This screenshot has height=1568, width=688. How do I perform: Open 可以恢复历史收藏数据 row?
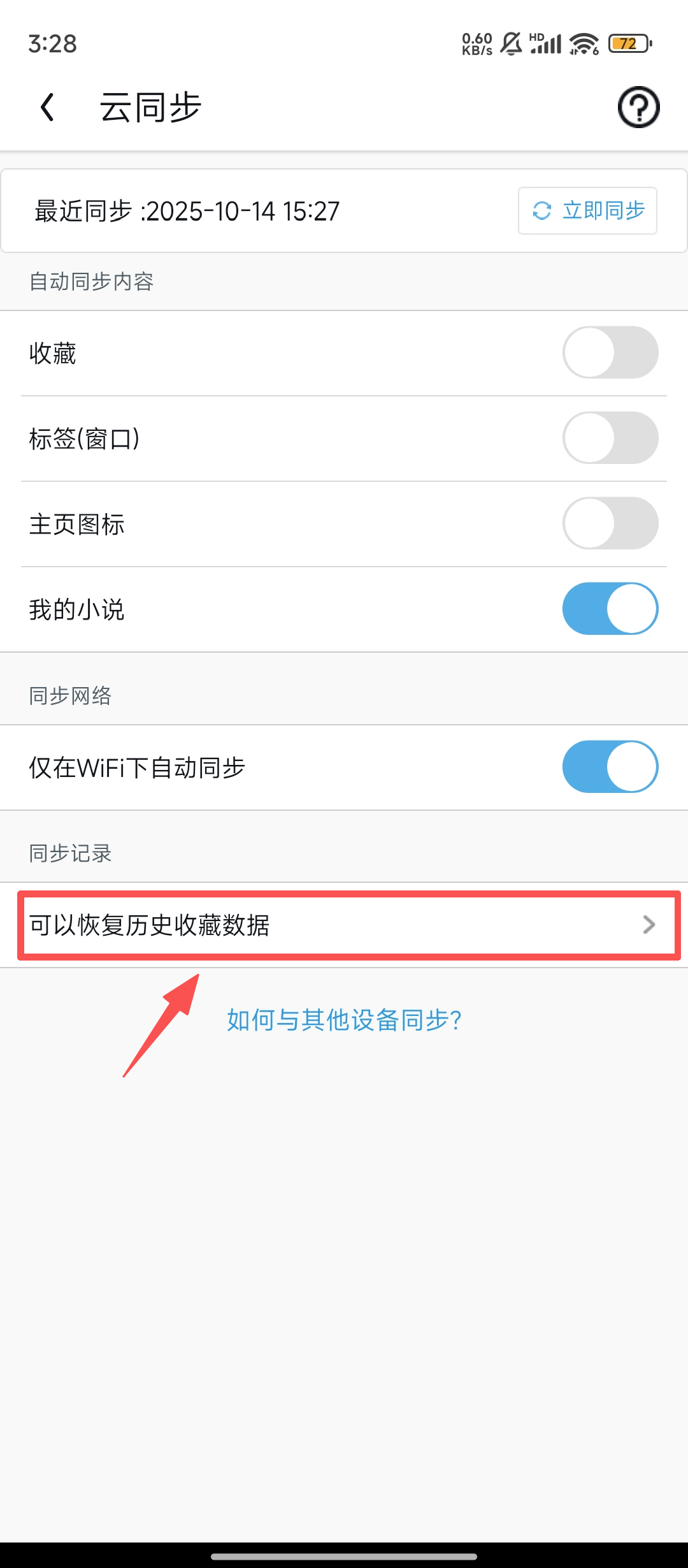(344, 925)
